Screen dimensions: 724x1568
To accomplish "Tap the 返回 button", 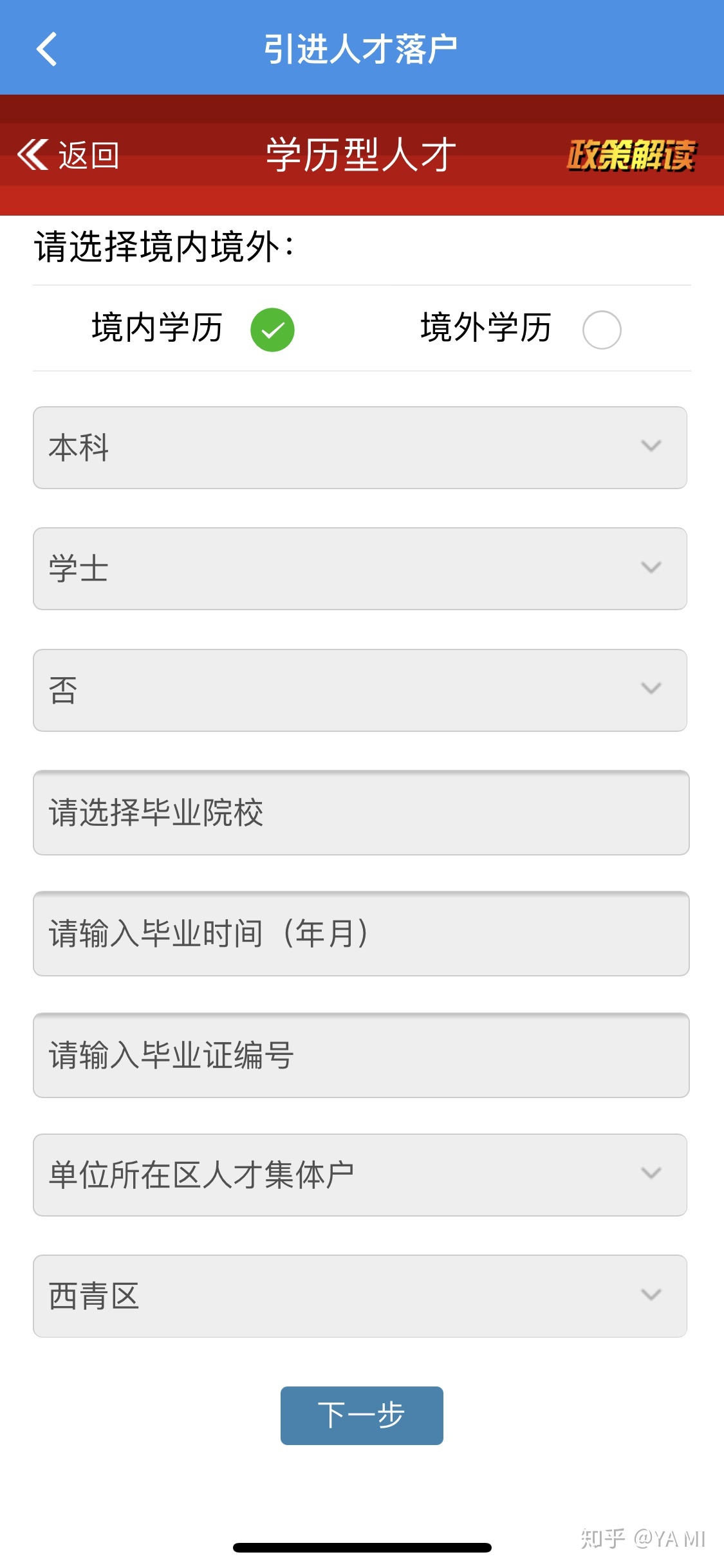I will [x=69, y=155].
